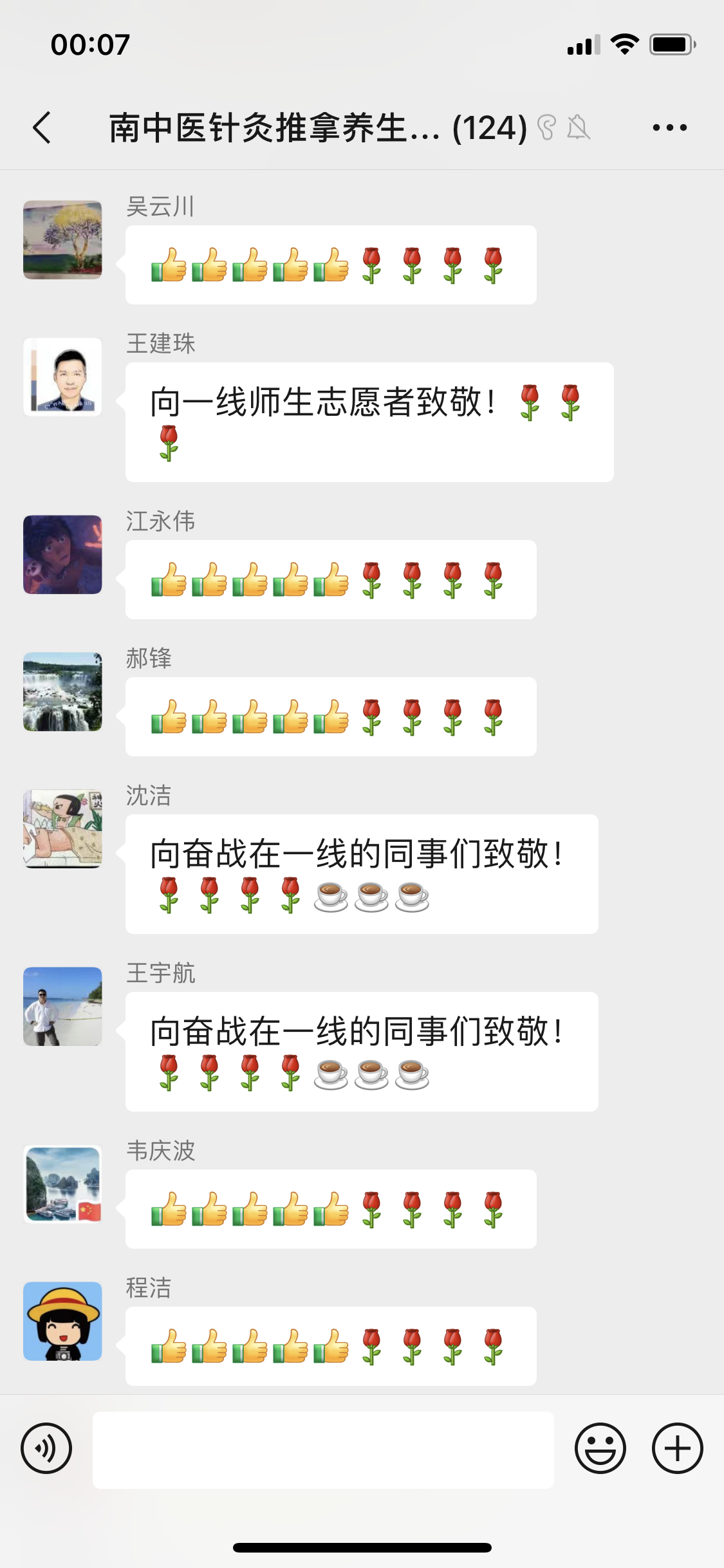
Task: View 江永伟's profile avatar
Action: (x=62, y=554)
